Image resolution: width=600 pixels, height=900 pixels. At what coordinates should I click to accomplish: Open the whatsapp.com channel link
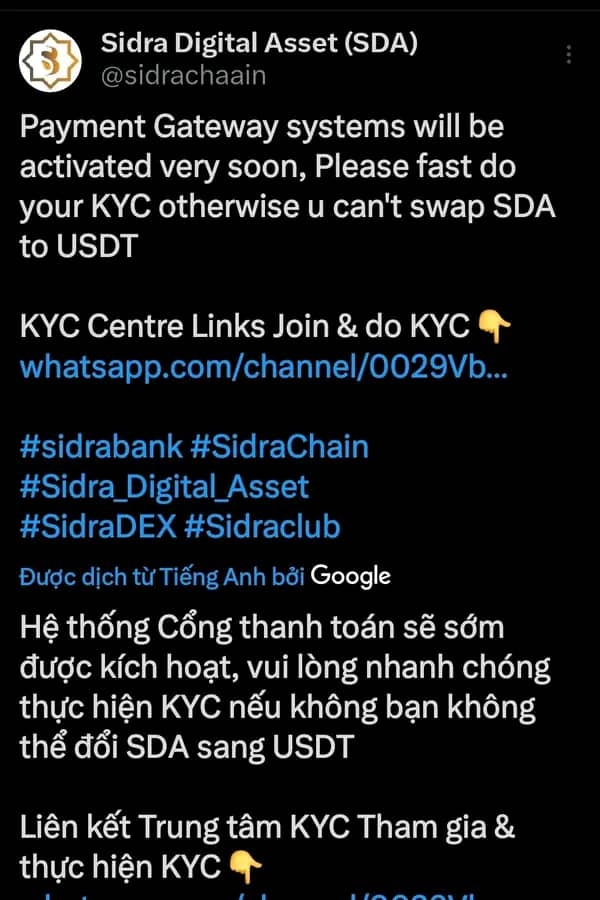265,367
